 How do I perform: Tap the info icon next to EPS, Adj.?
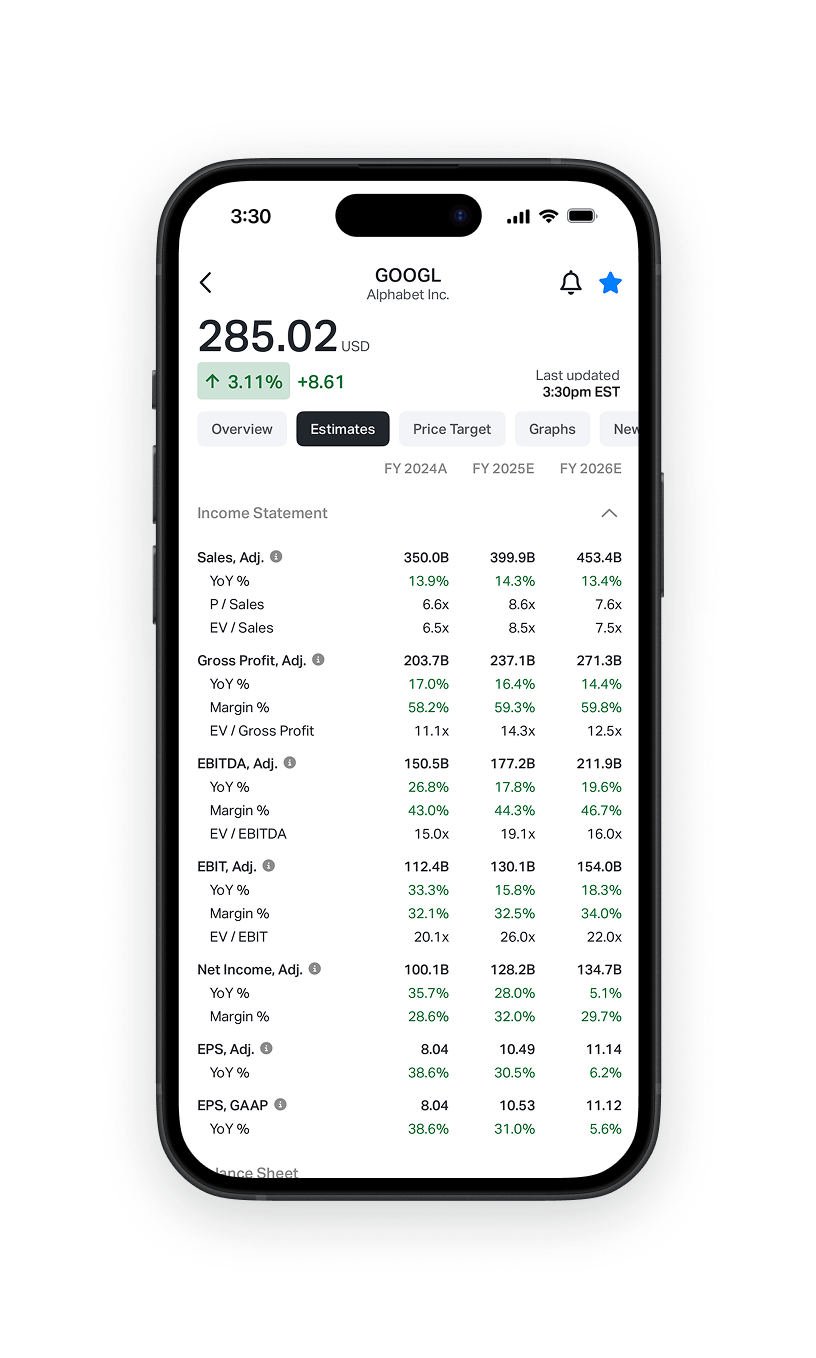point(267,1049)
